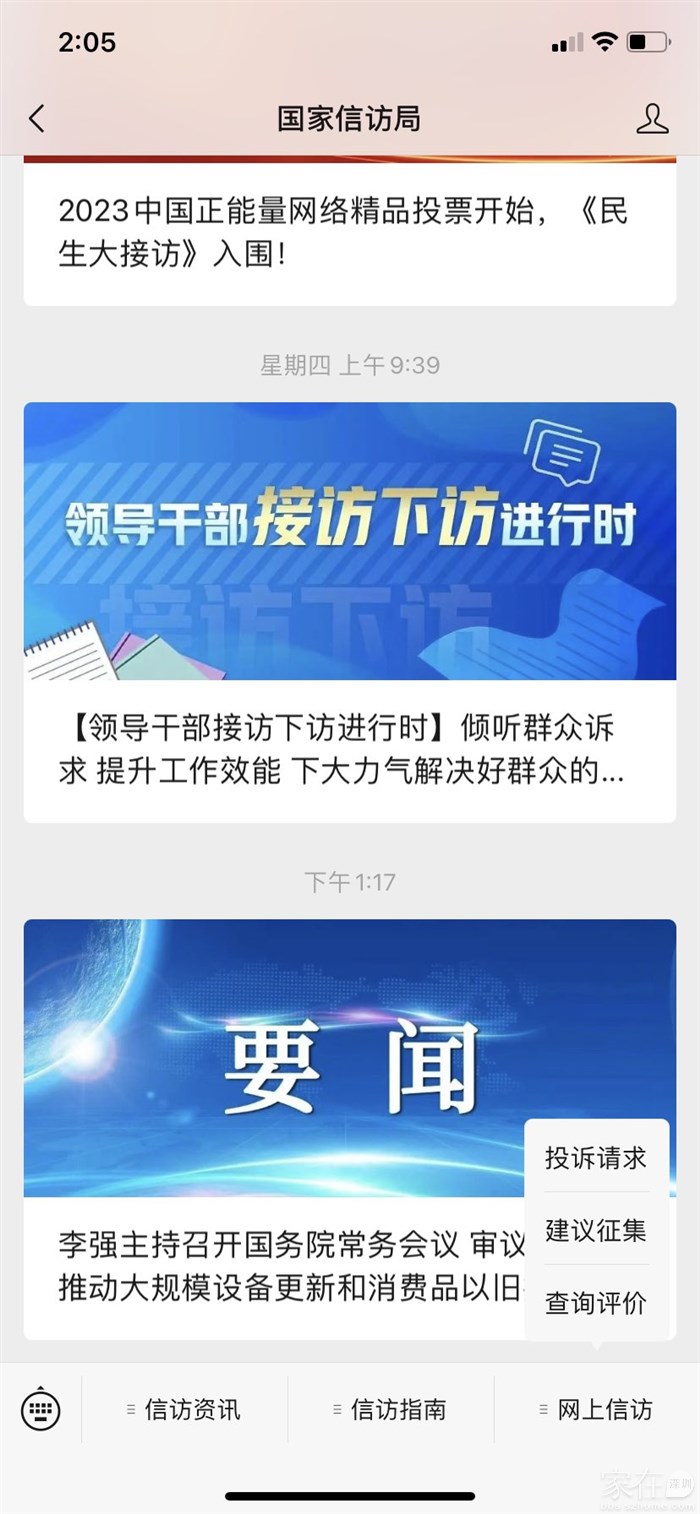Tap the 网上信访 menu

point(596,1410)
